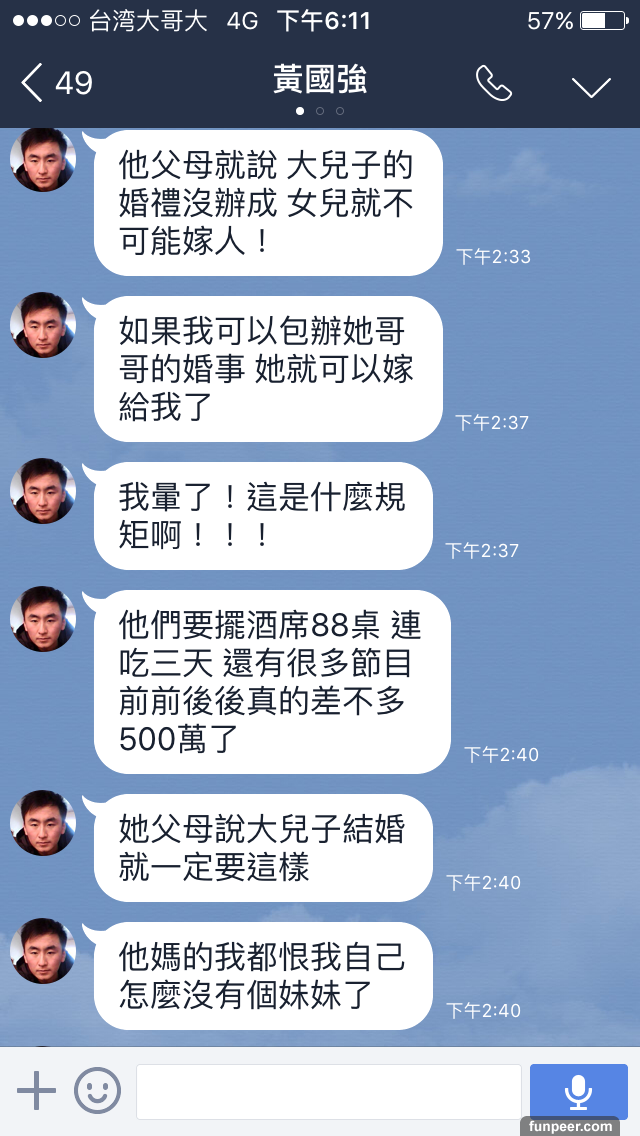640x1136 pixels.
Task: Focus the message text field
Action: [329, 1091]
